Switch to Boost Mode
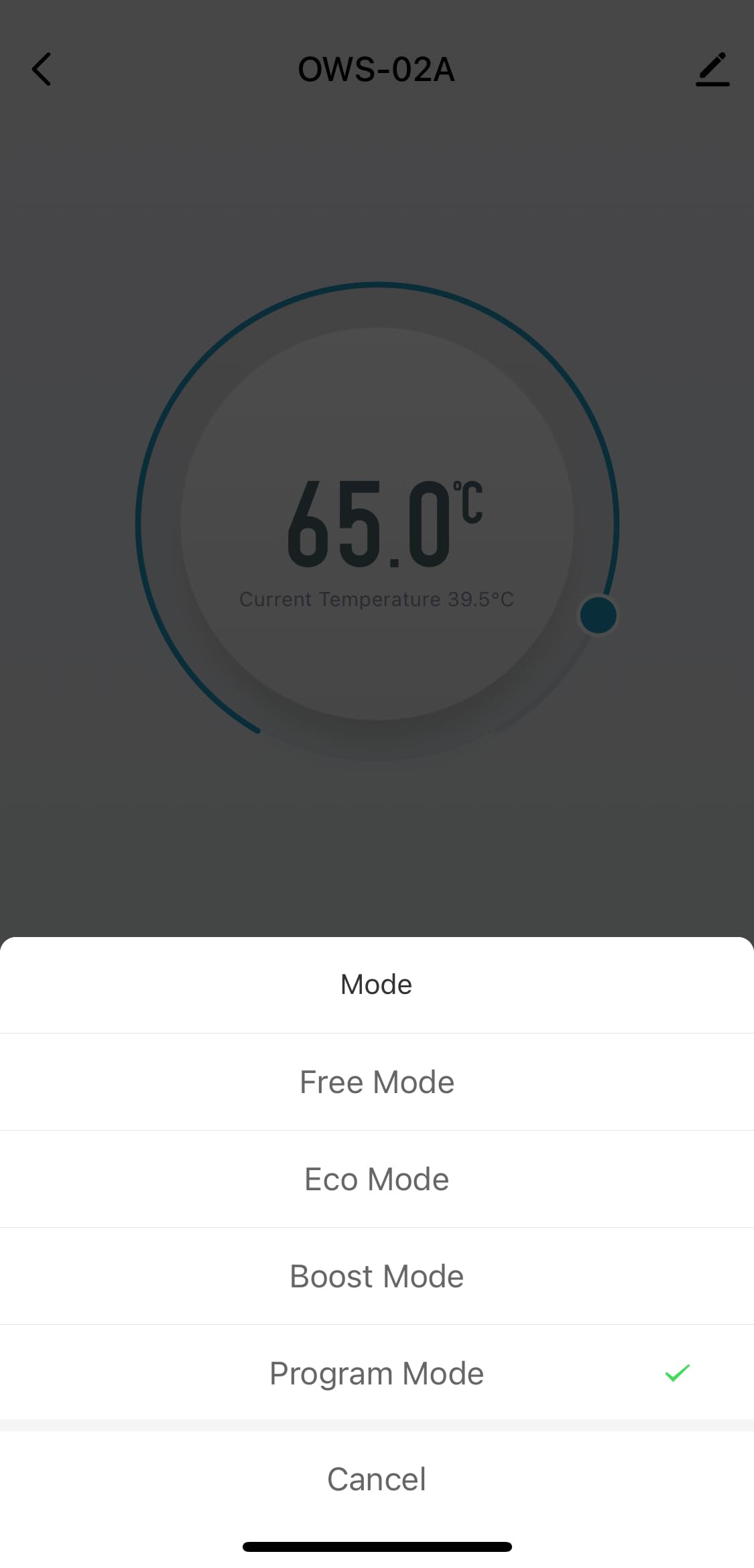This screenshot has height=1568, width=754. coord(377,1277)
